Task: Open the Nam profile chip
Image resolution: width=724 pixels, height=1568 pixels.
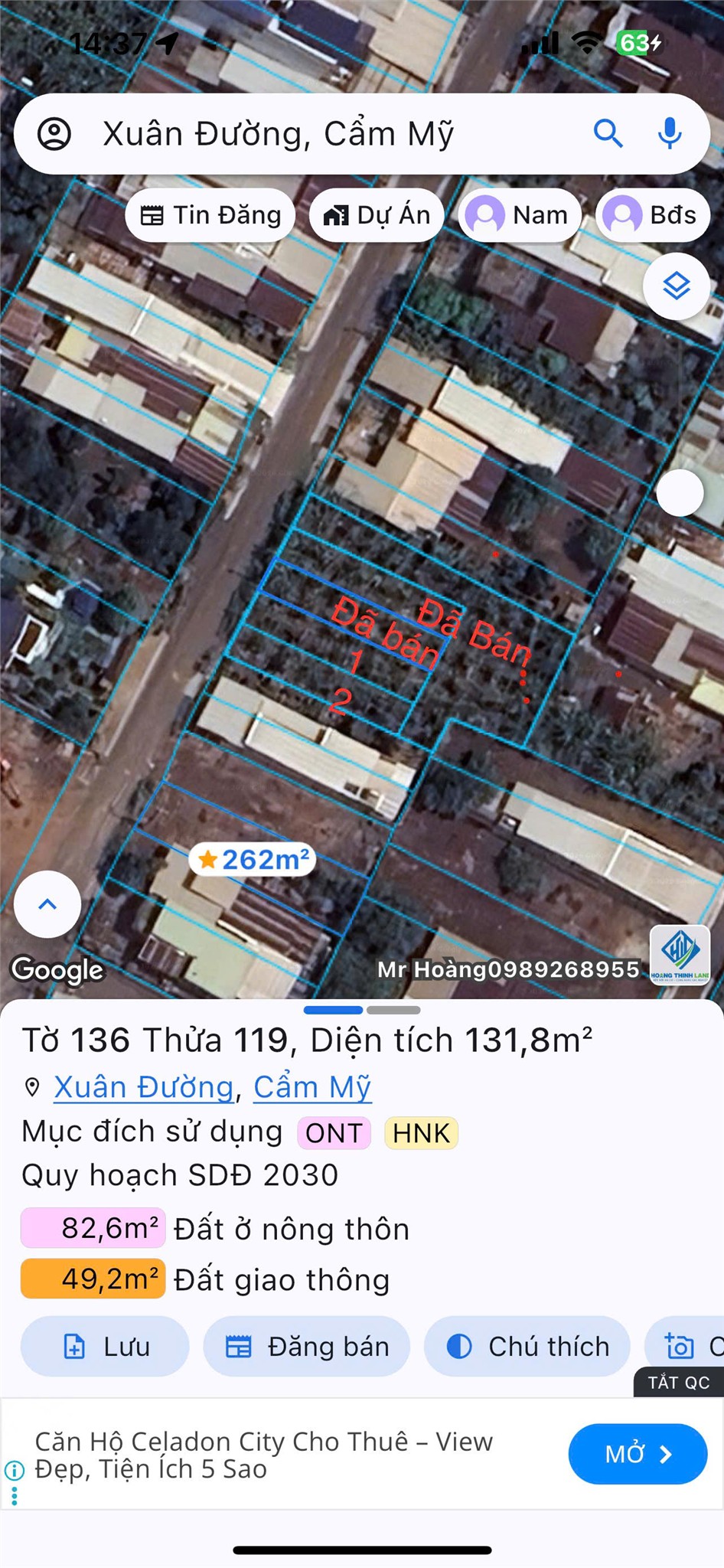Action: point(520,216)
